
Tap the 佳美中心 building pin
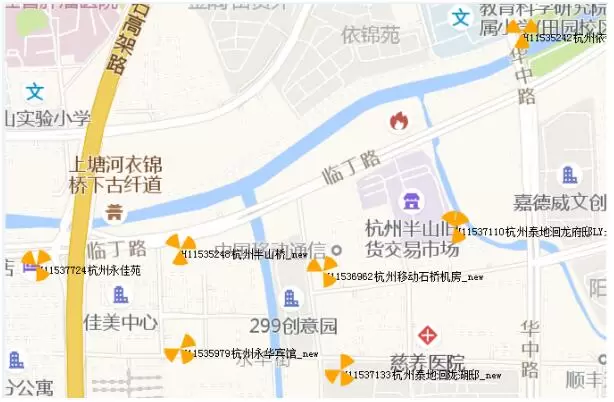(120, 295)
